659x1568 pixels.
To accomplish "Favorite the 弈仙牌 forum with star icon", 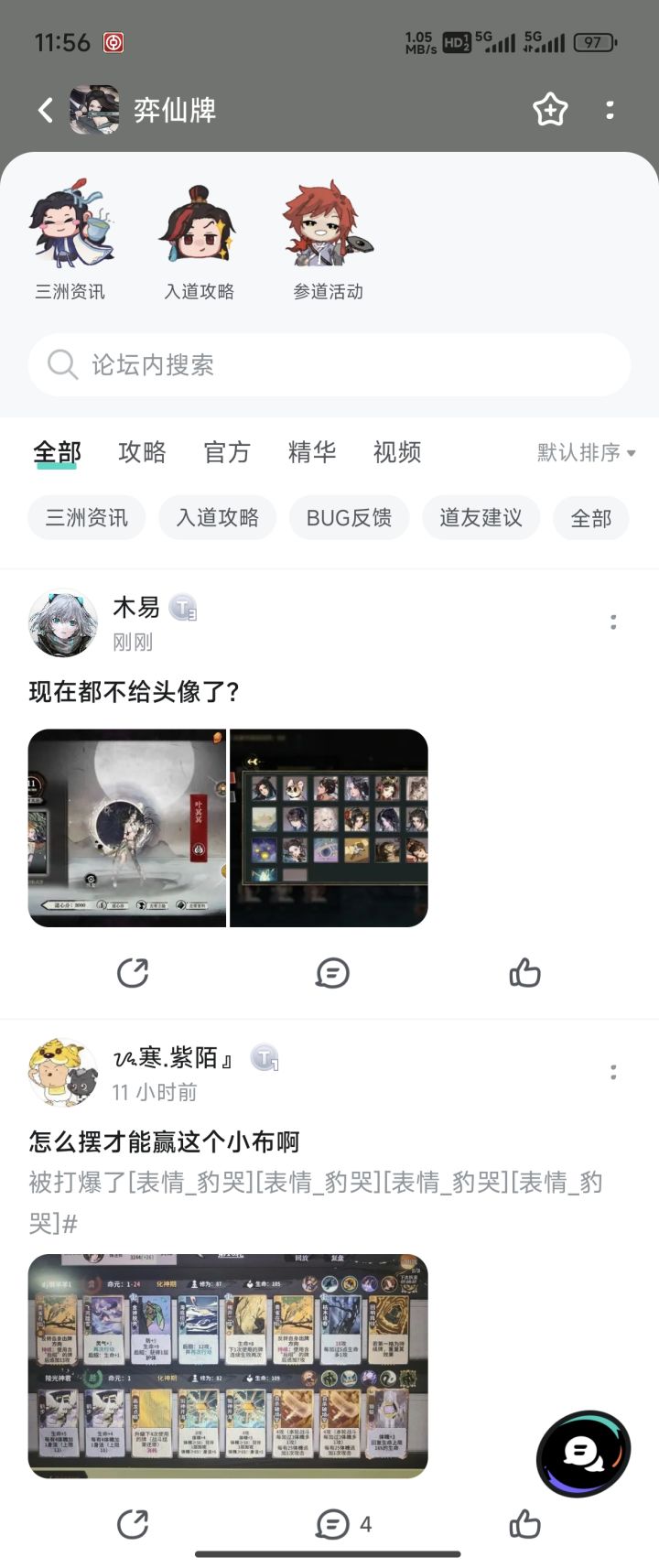I will [550, 110].
